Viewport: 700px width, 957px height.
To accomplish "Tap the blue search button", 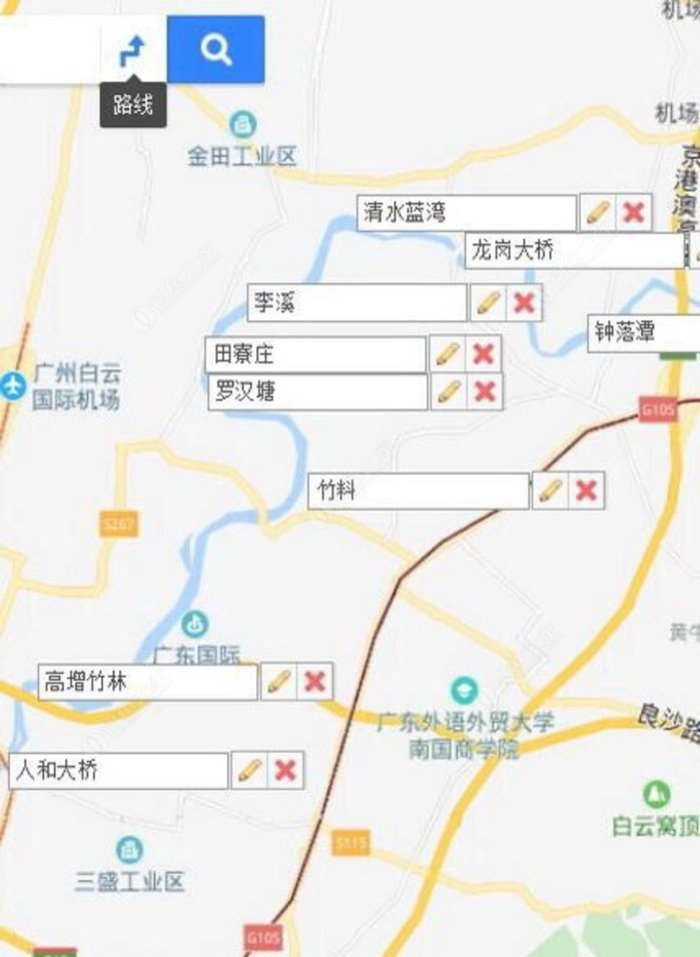I will 215,49.
